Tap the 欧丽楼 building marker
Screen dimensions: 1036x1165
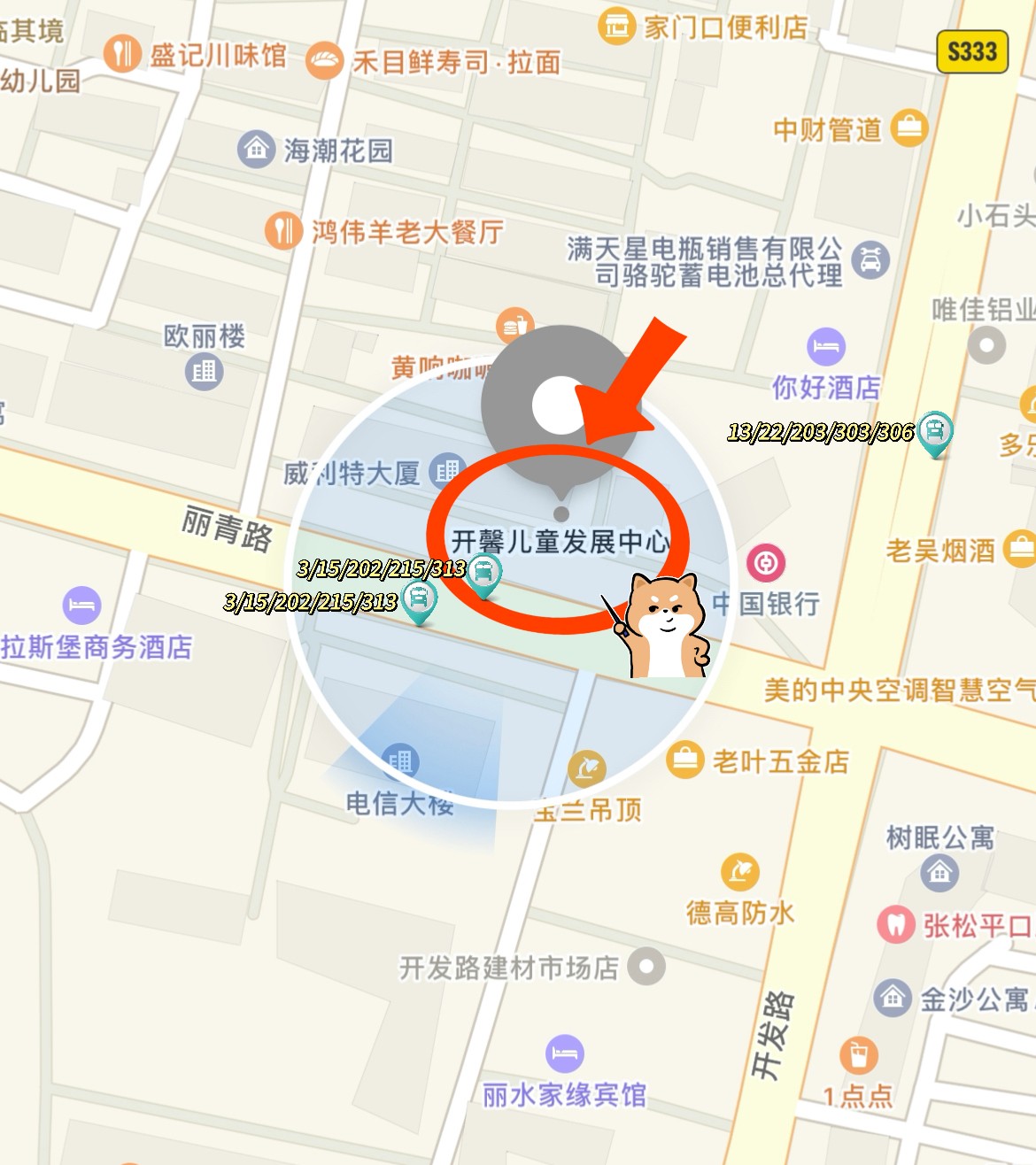coord(204,370)
